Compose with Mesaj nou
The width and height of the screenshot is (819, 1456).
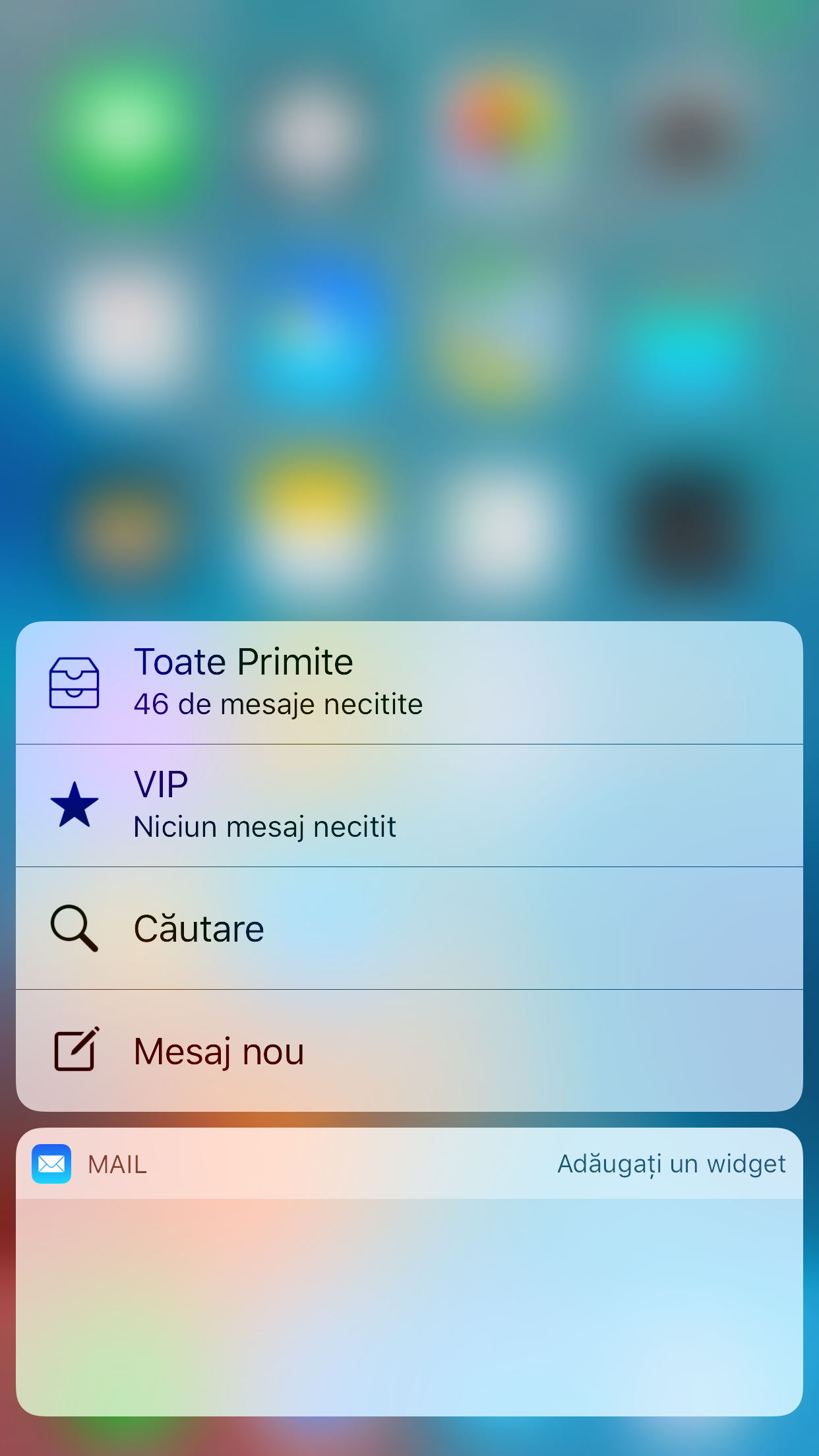pyautogui.click(x=409, y=1050)
